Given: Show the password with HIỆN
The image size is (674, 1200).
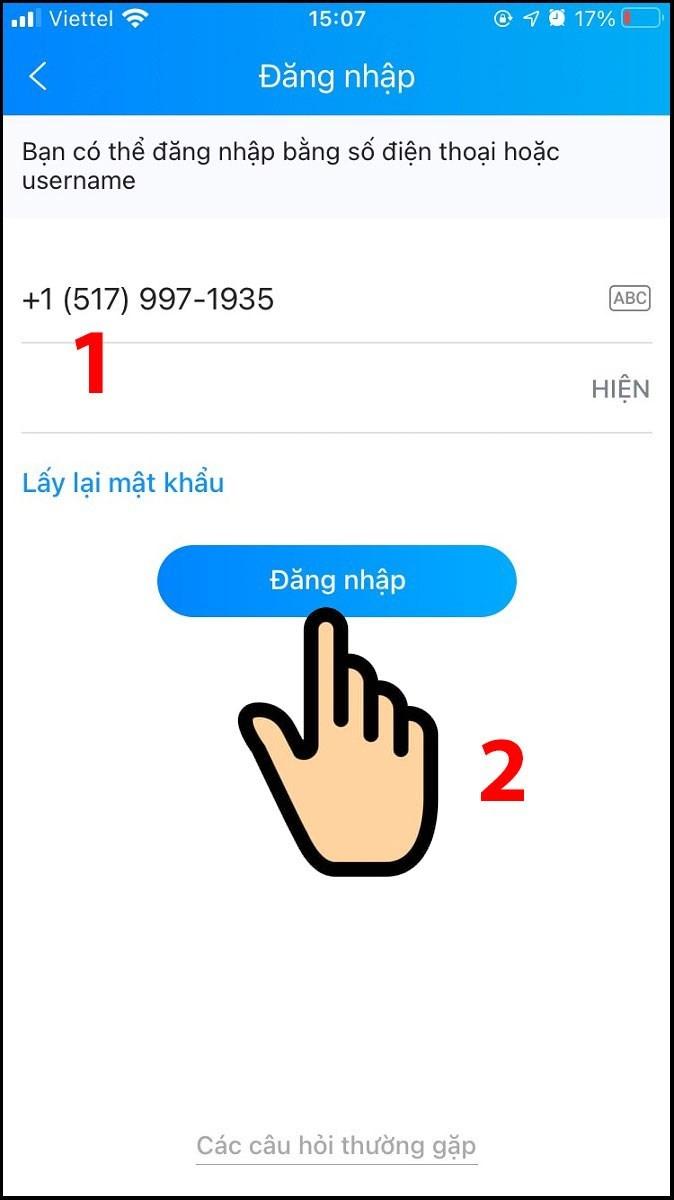Looking at the screenshot, I should pos(620,389).
